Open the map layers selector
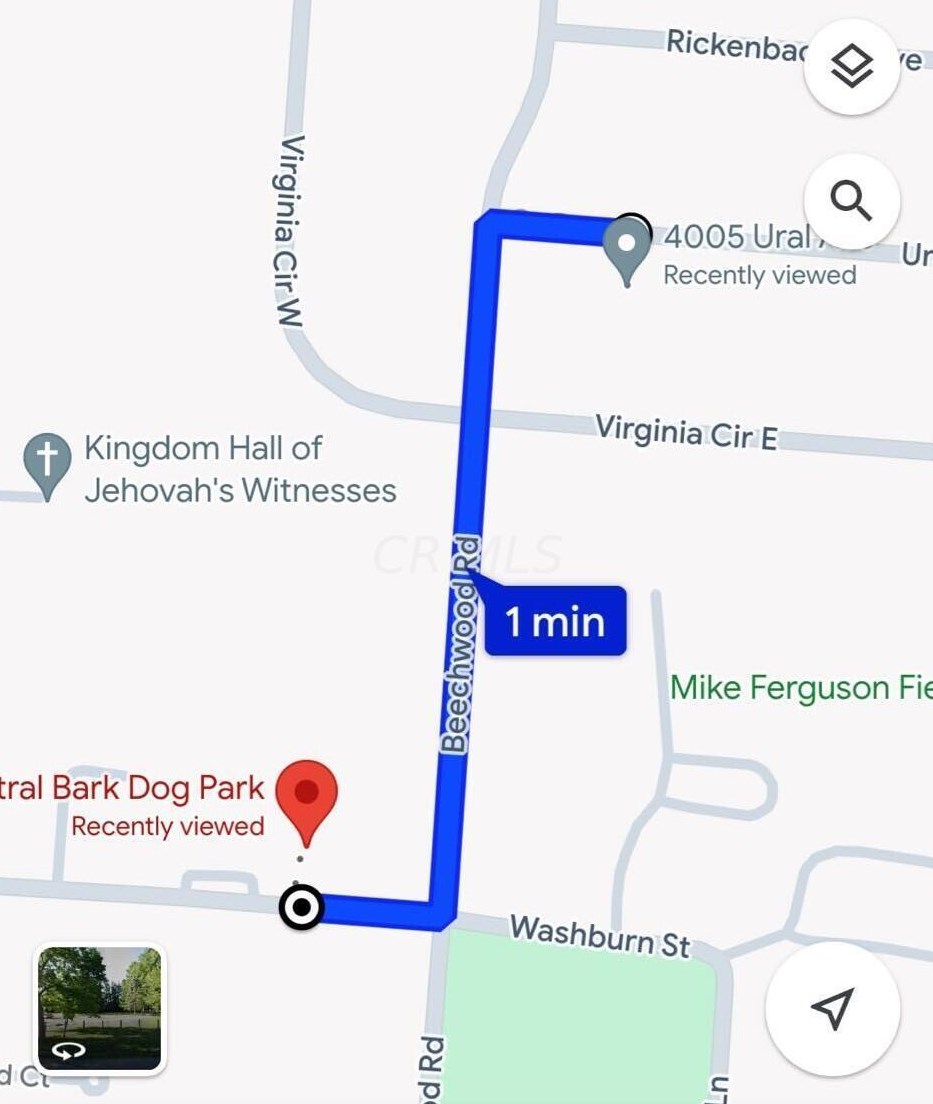933x1104 pixels. [x=852, y=66]
